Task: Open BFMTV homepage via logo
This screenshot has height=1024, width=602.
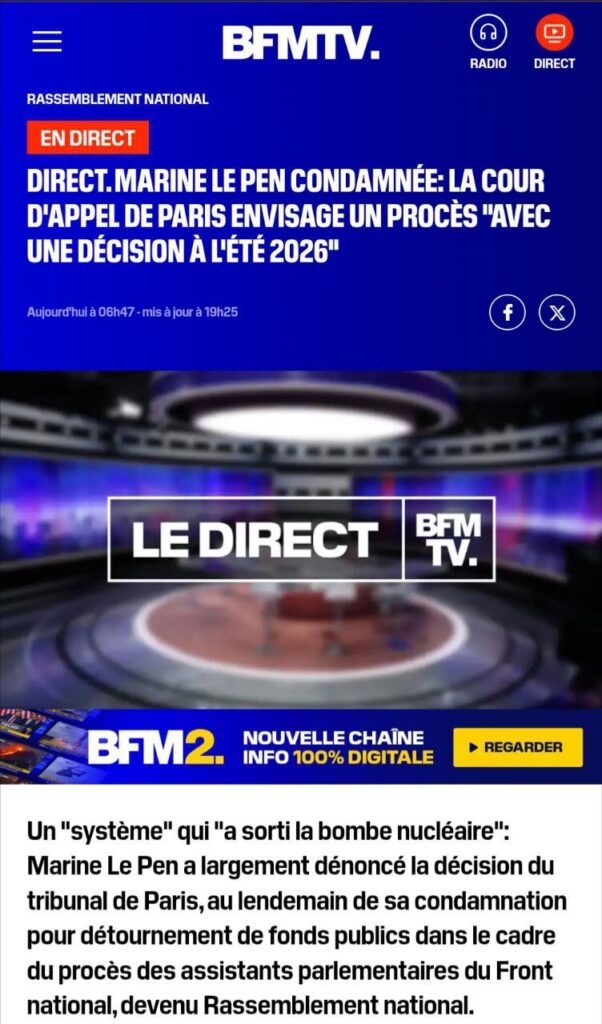Action: (x=301, y=42)
